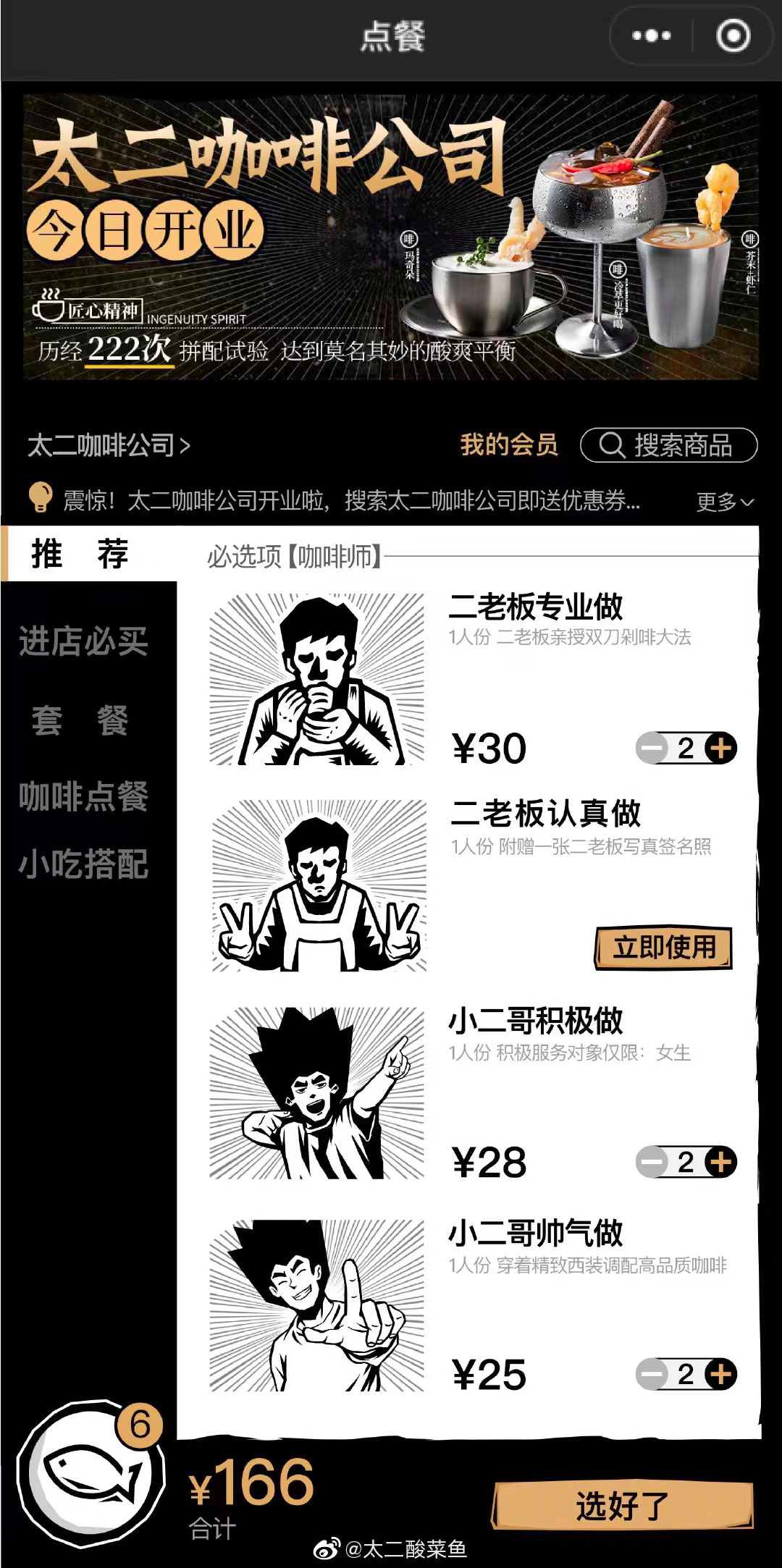782x1568 pixels.
Task: Add one more 小二哥积极做
Action: tap(720, 1162)
